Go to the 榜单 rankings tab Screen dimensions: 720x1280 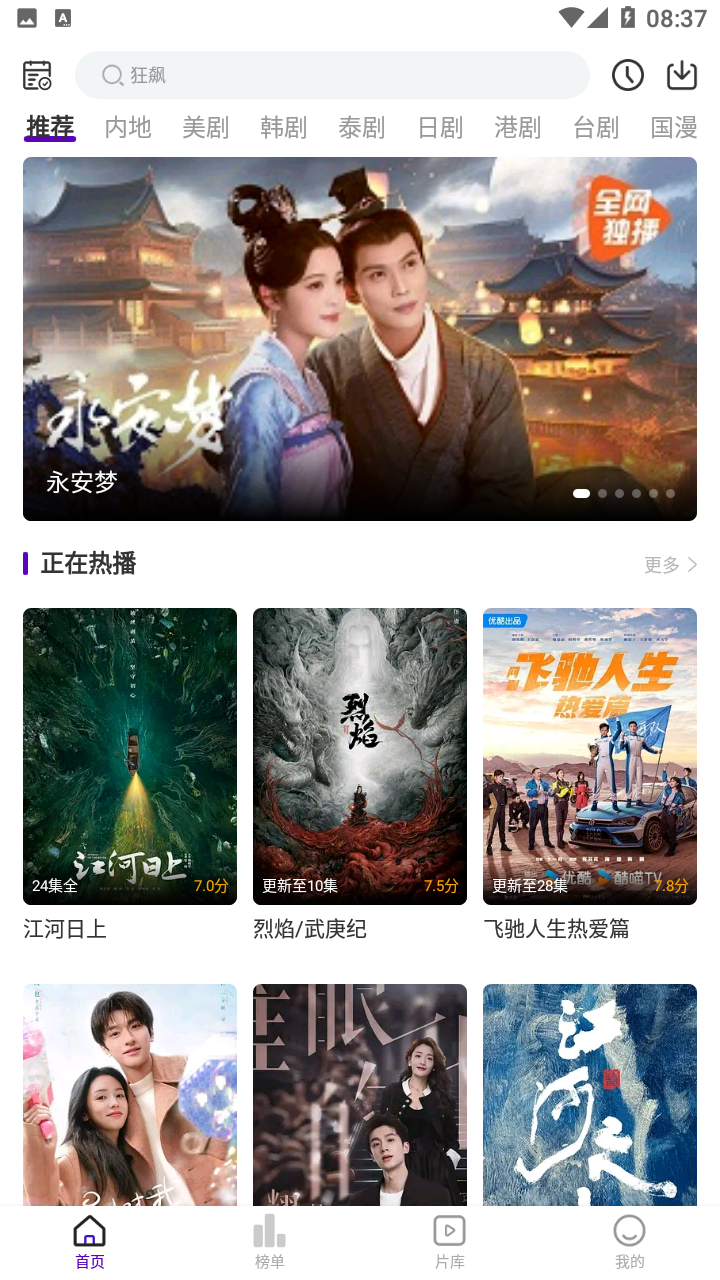point(270,1243)
